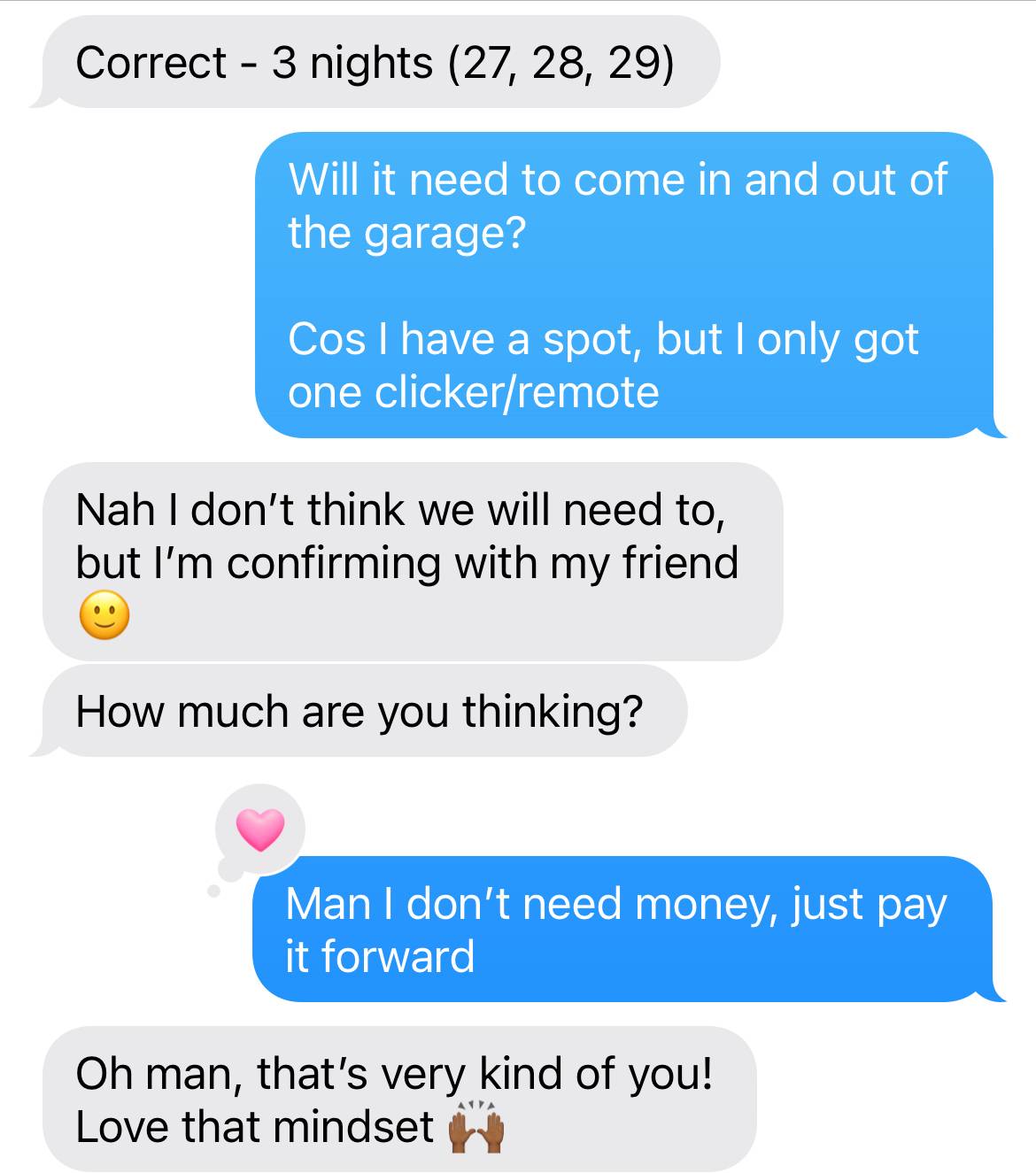1036x1173 pixels.
Task: Open the heart tapback on the money message
Action: [x=260, y=830]
